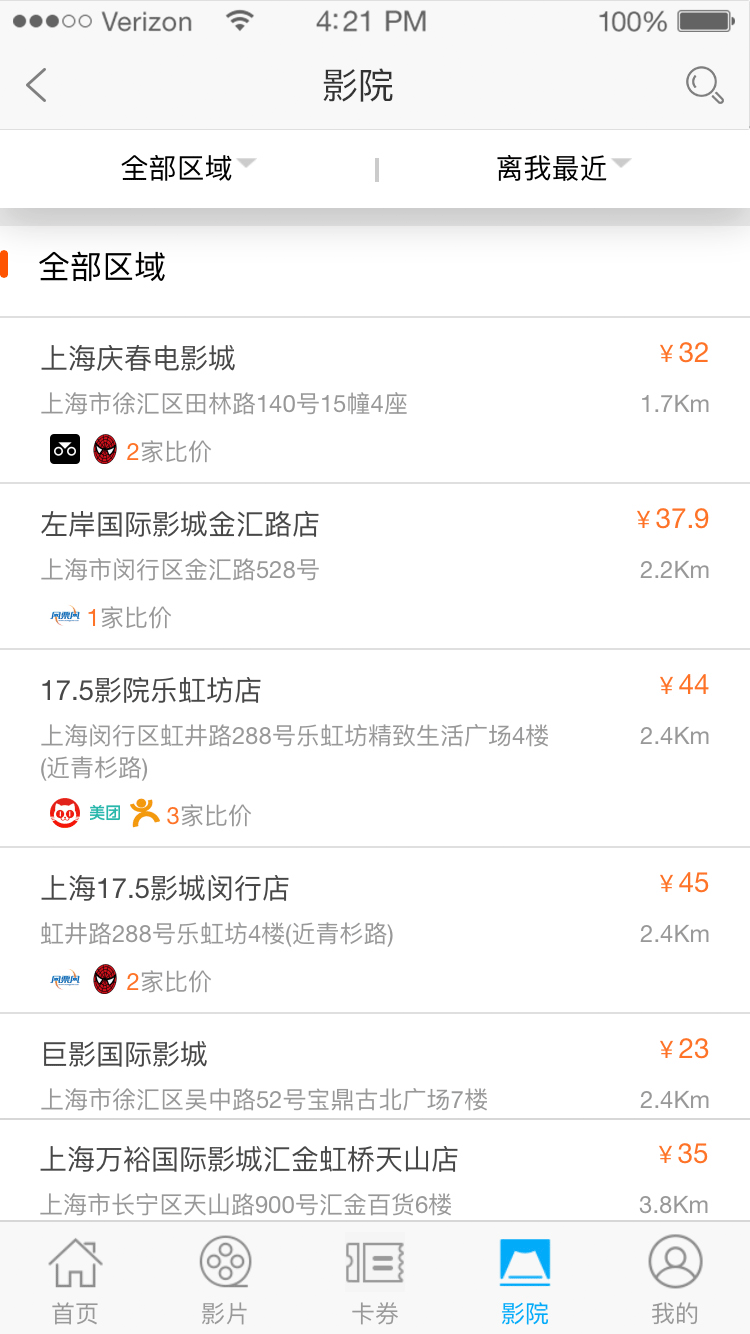Open 巨影国际影城 cinema row
Screen dimensions: 750x1334
coord(375,1067)
